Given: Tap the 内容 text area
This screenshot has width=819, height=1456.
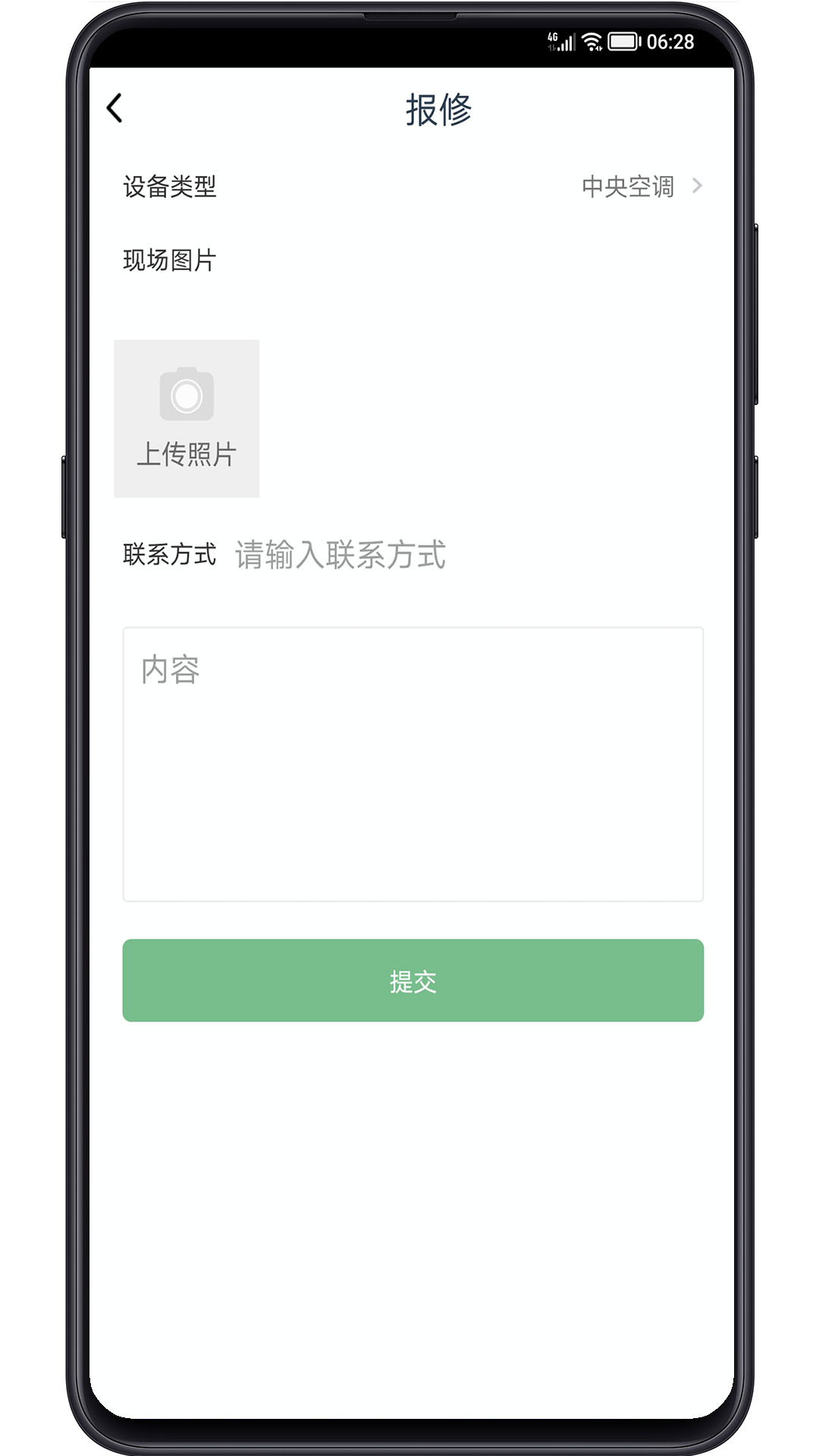Looking at the screenshot, I should point(413,764).
